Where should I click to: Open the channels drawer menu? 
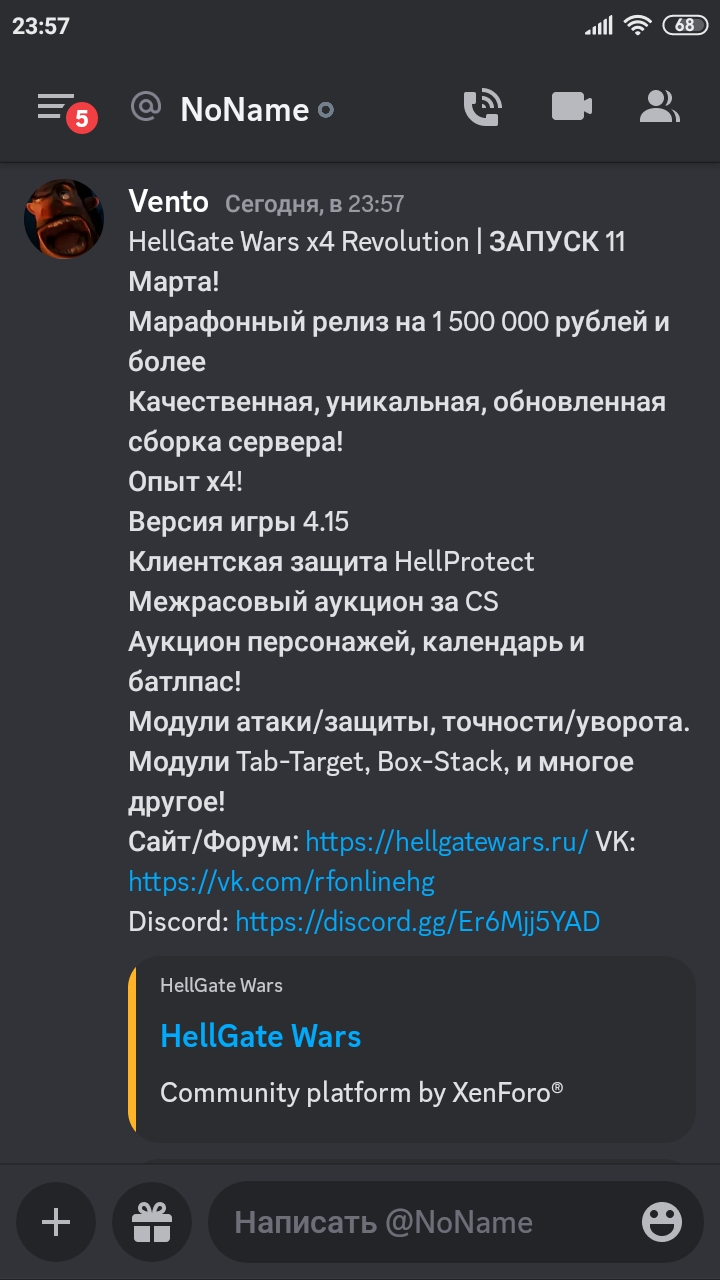point(56,107)
